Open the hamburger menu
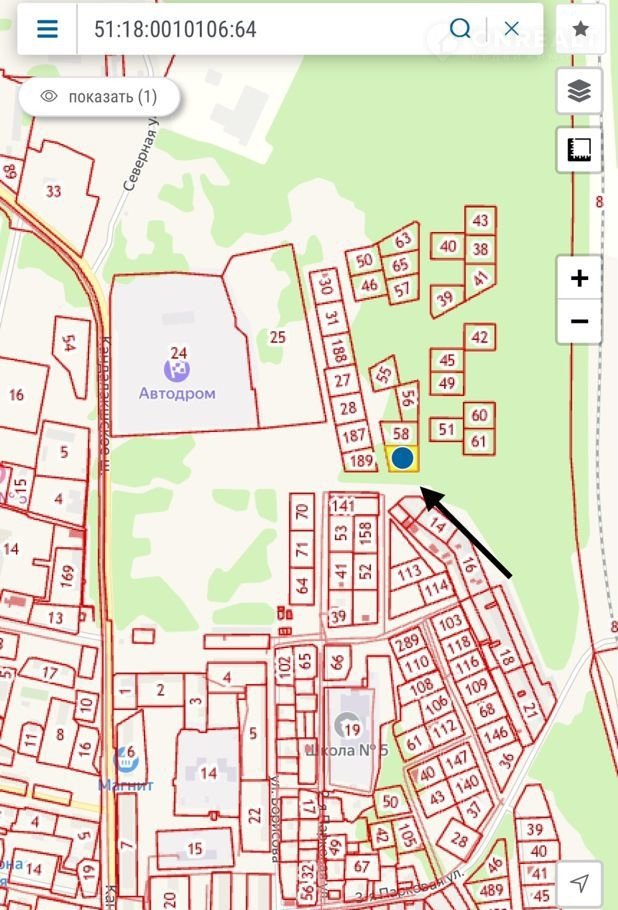This screenshot has height=910, width=618. point(47,29)
